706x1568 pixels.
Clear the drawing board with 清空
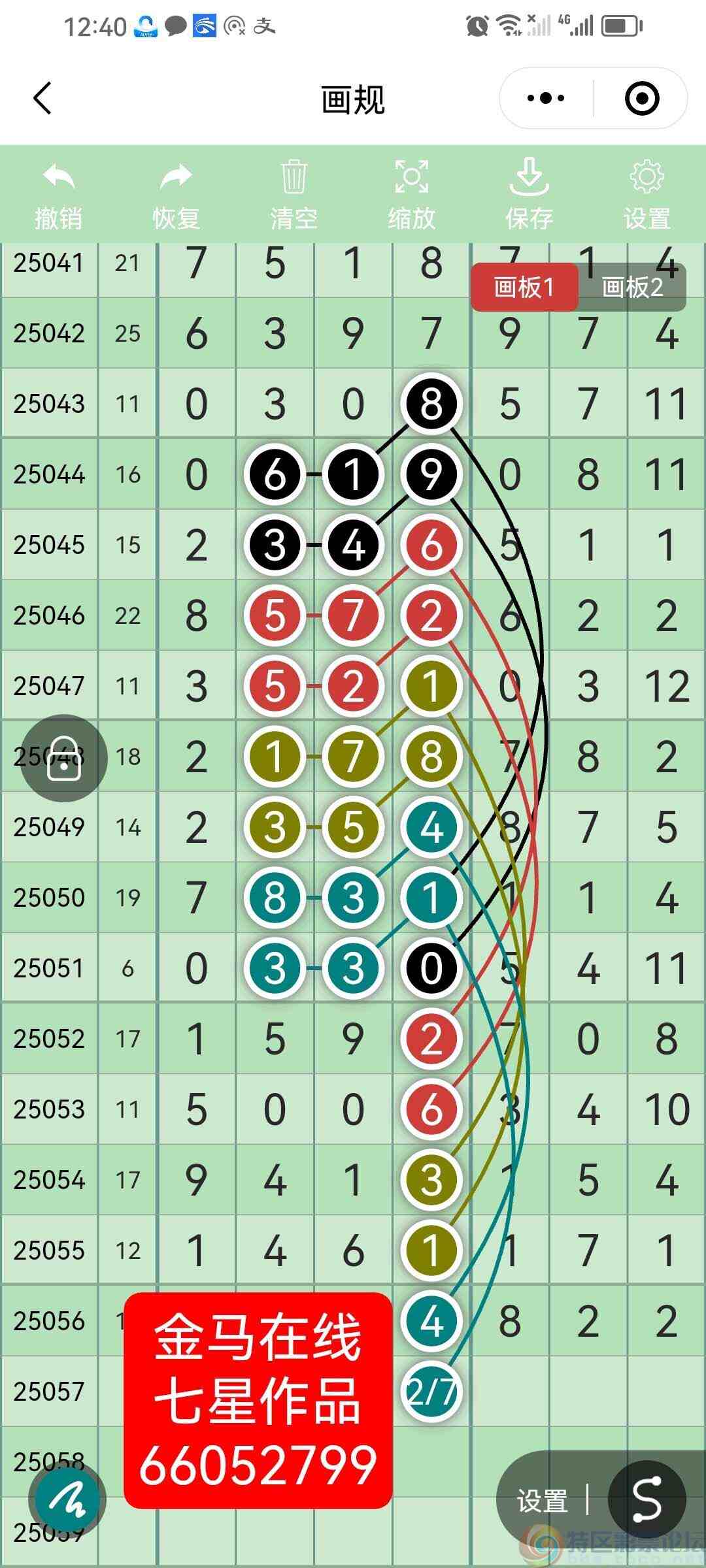[294, 195]
